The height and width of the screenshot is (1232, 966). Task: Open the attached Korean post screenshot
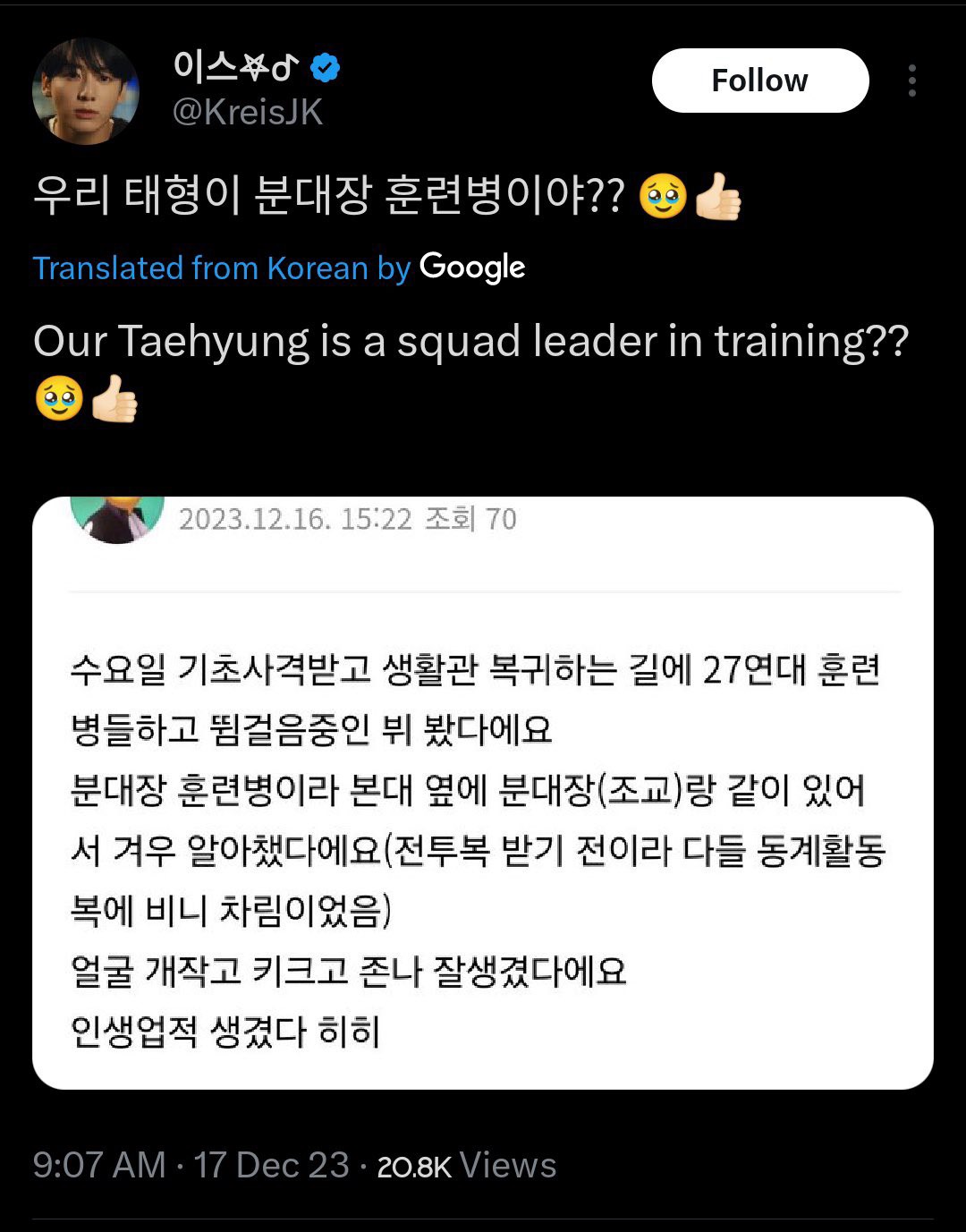coord(483,792)
